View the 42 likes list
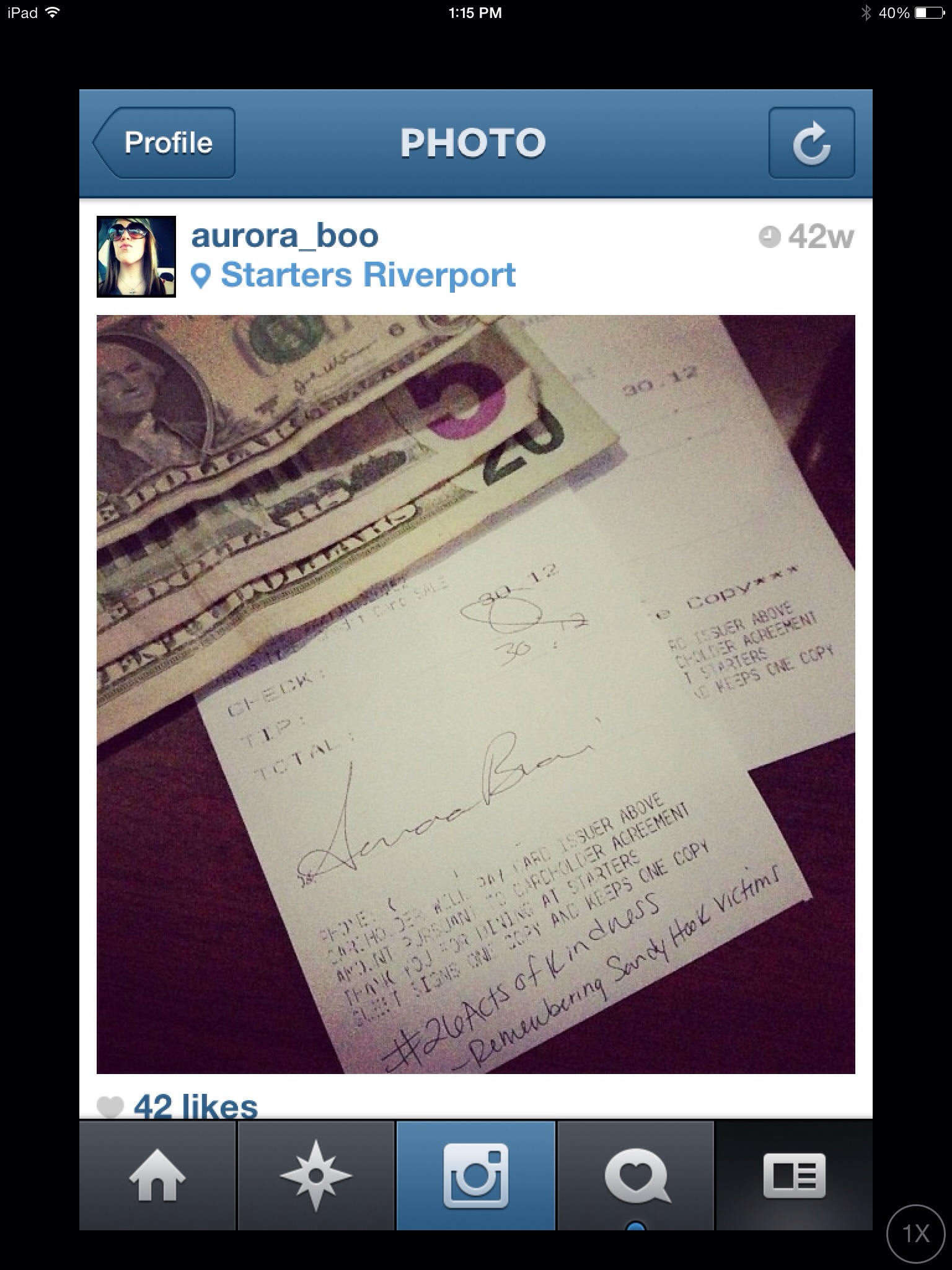Image resolution: width=952 pixels, height=1270 pixels. pyautogui.click(x=195, y=1107)
